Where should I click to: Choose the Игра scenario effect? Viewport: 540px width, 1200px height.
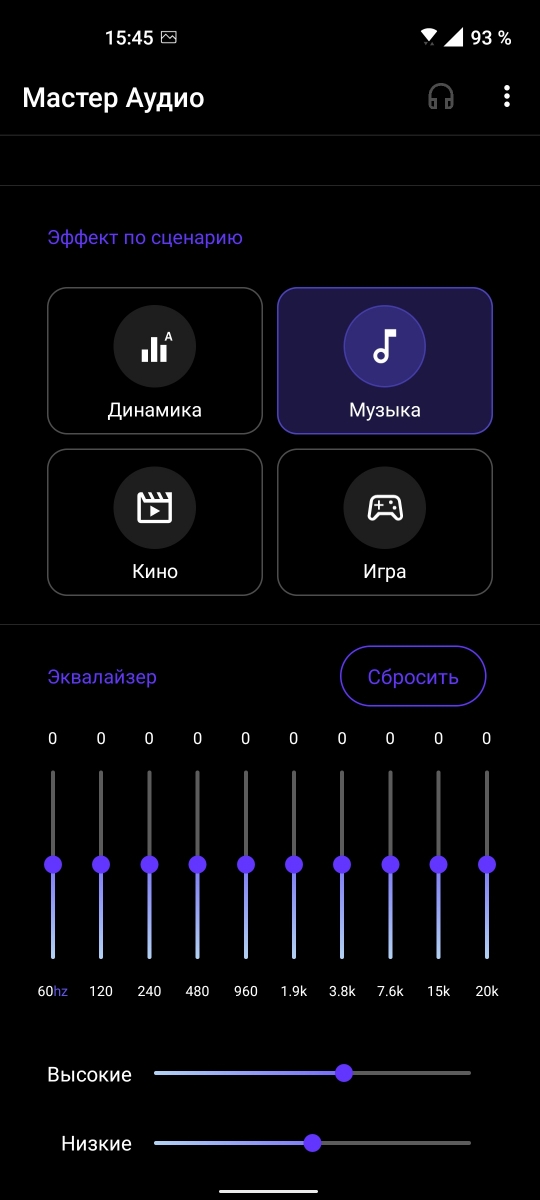pos(385,522)
